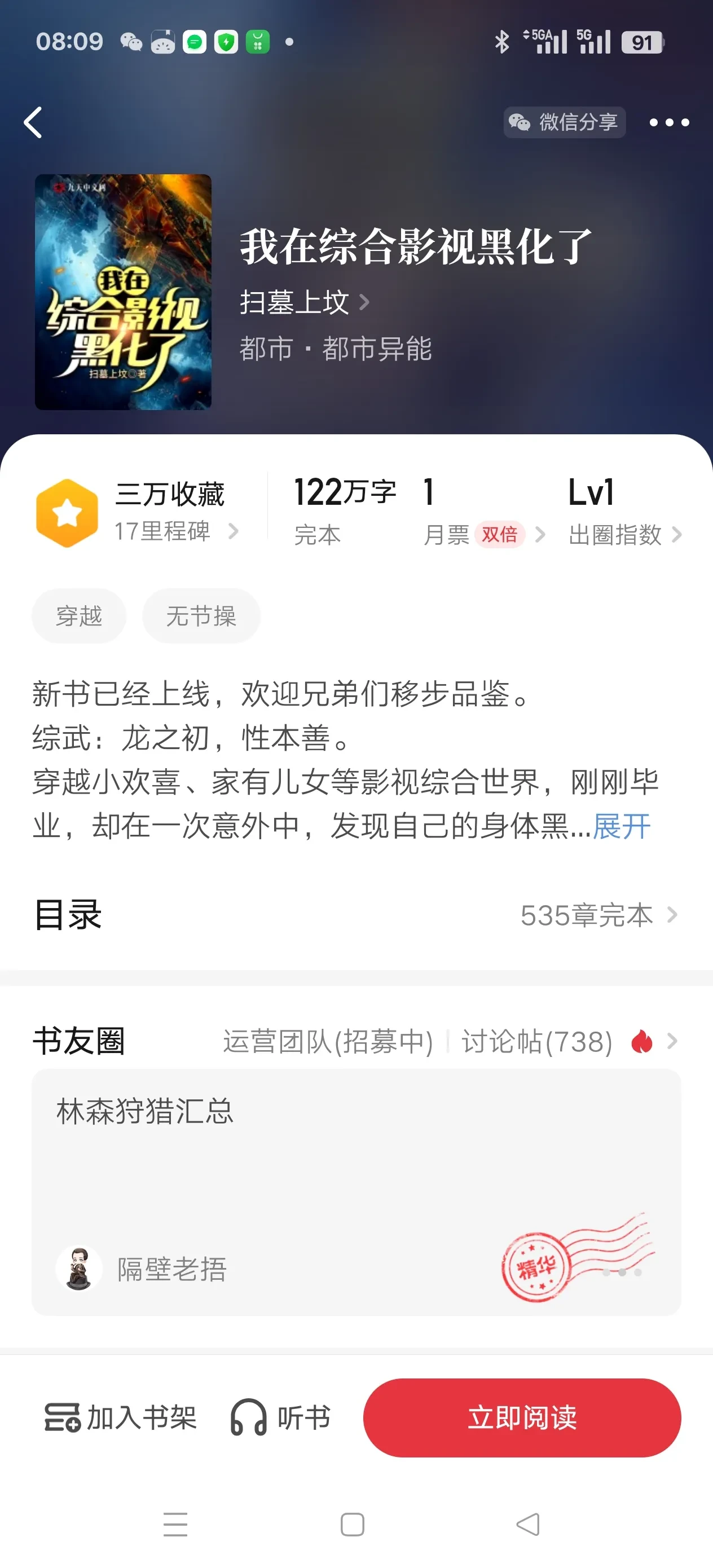Viewport: 713px width, 1568px height.
Task: Open the 林森狩猎汇总 post card
Action: coord(356,1192)
